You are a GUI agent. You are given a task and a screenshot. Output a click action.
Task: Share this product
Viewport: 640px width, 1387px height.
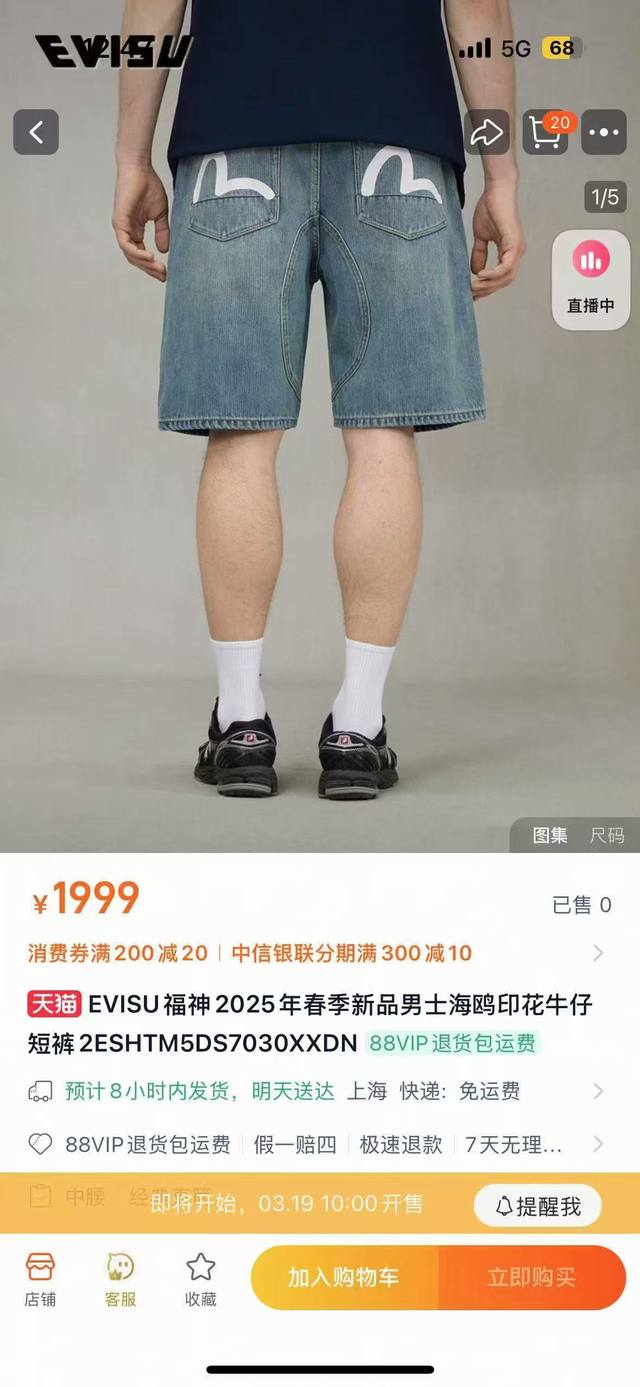pos(487,132)
